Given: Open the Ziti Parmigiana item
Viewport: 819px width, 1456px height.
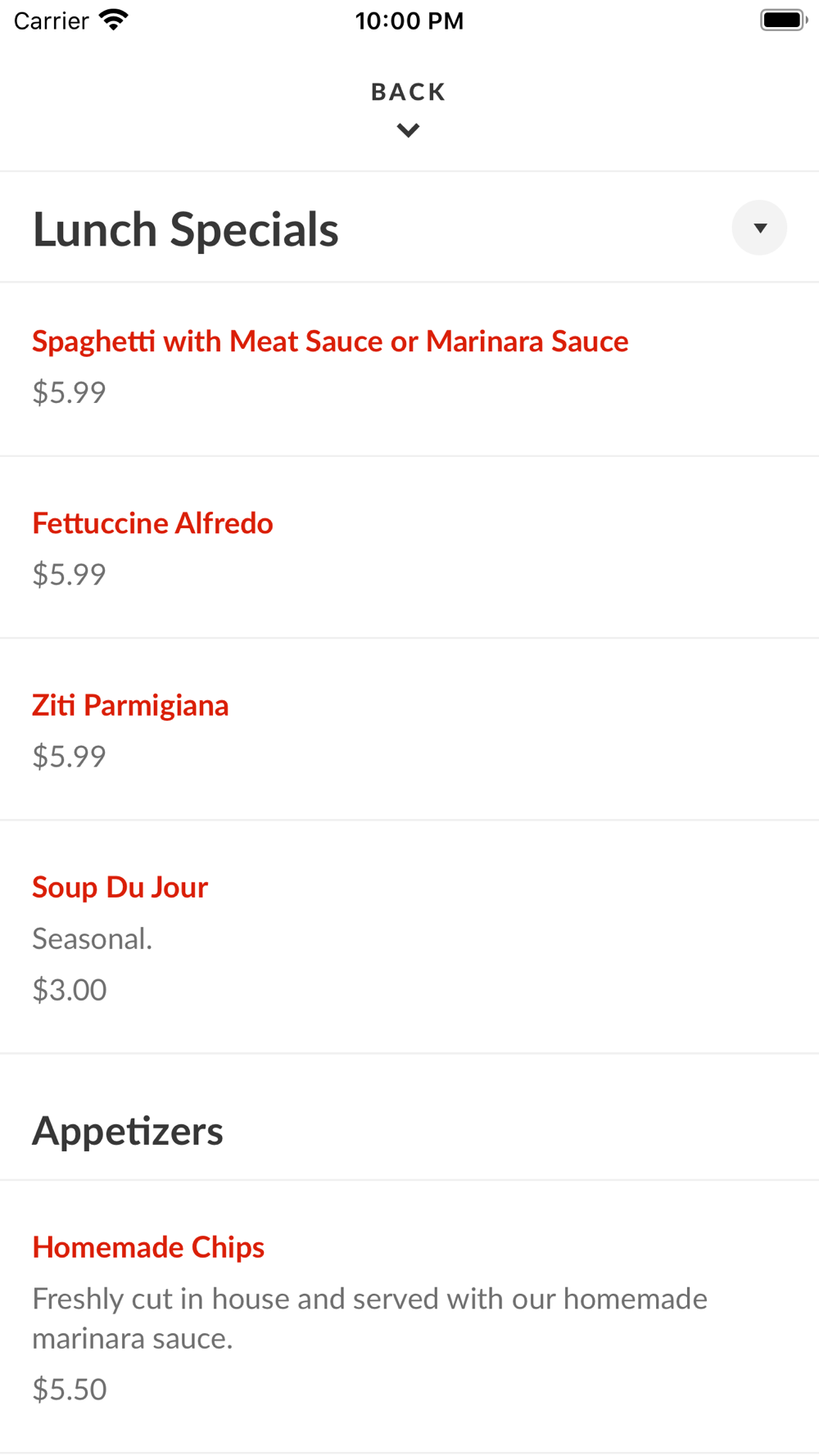Looking at the screenshot, I should coord(130,705).
